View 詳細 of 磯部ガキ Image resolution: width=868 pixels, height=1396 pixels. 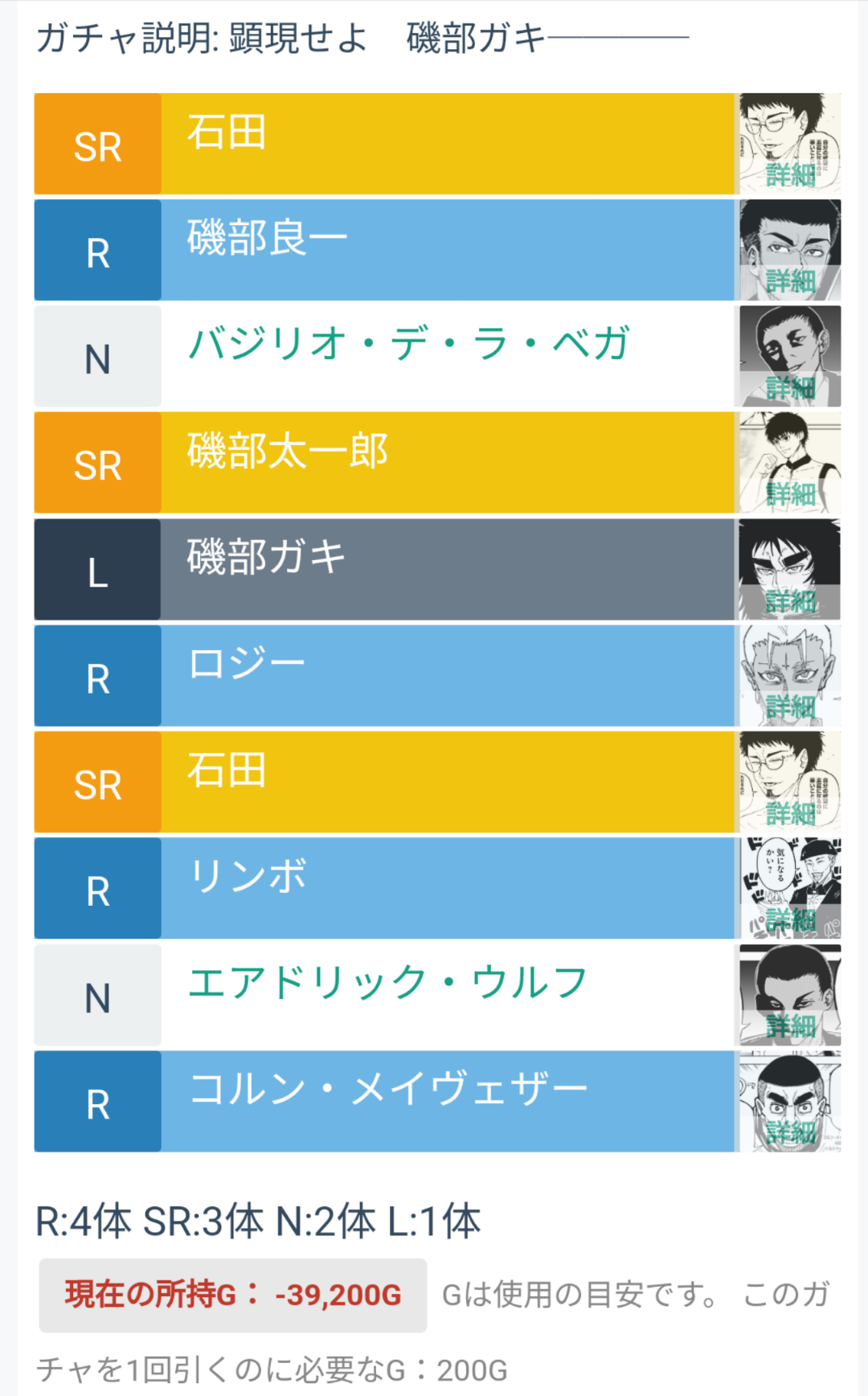[790, 569]
